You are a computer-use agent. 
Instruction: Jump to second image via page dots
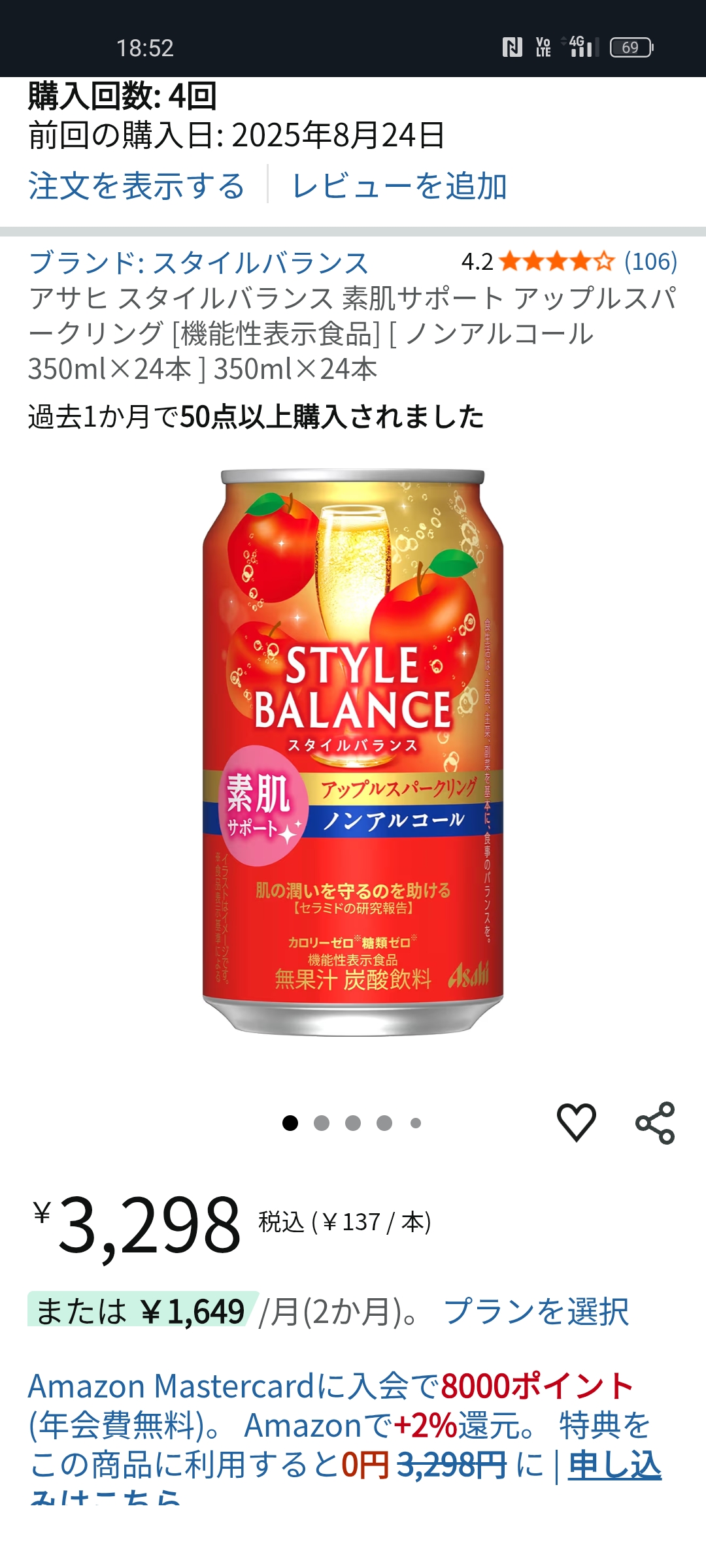click(322, 1123)
